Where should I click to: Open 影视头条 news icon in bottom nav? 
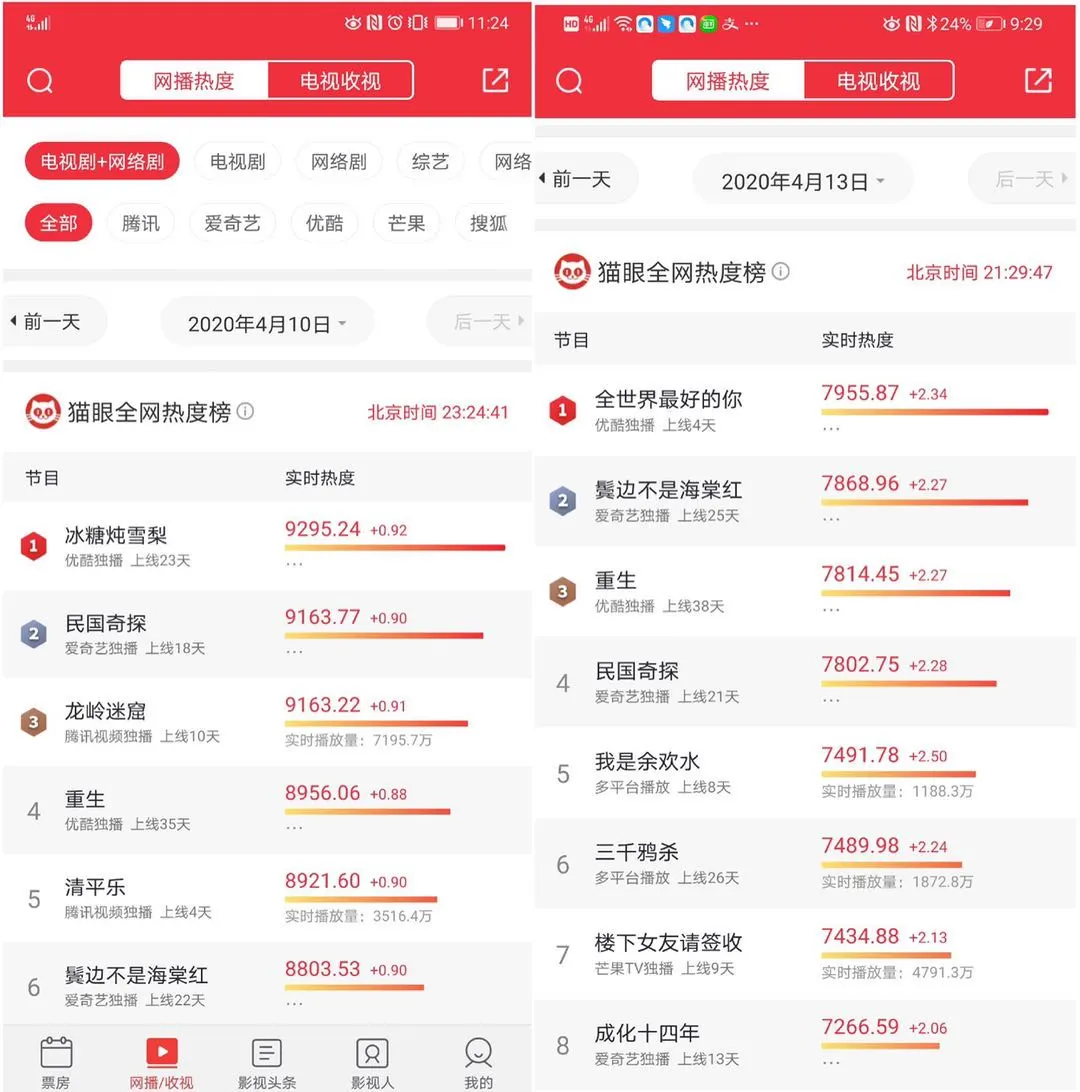266,1052
